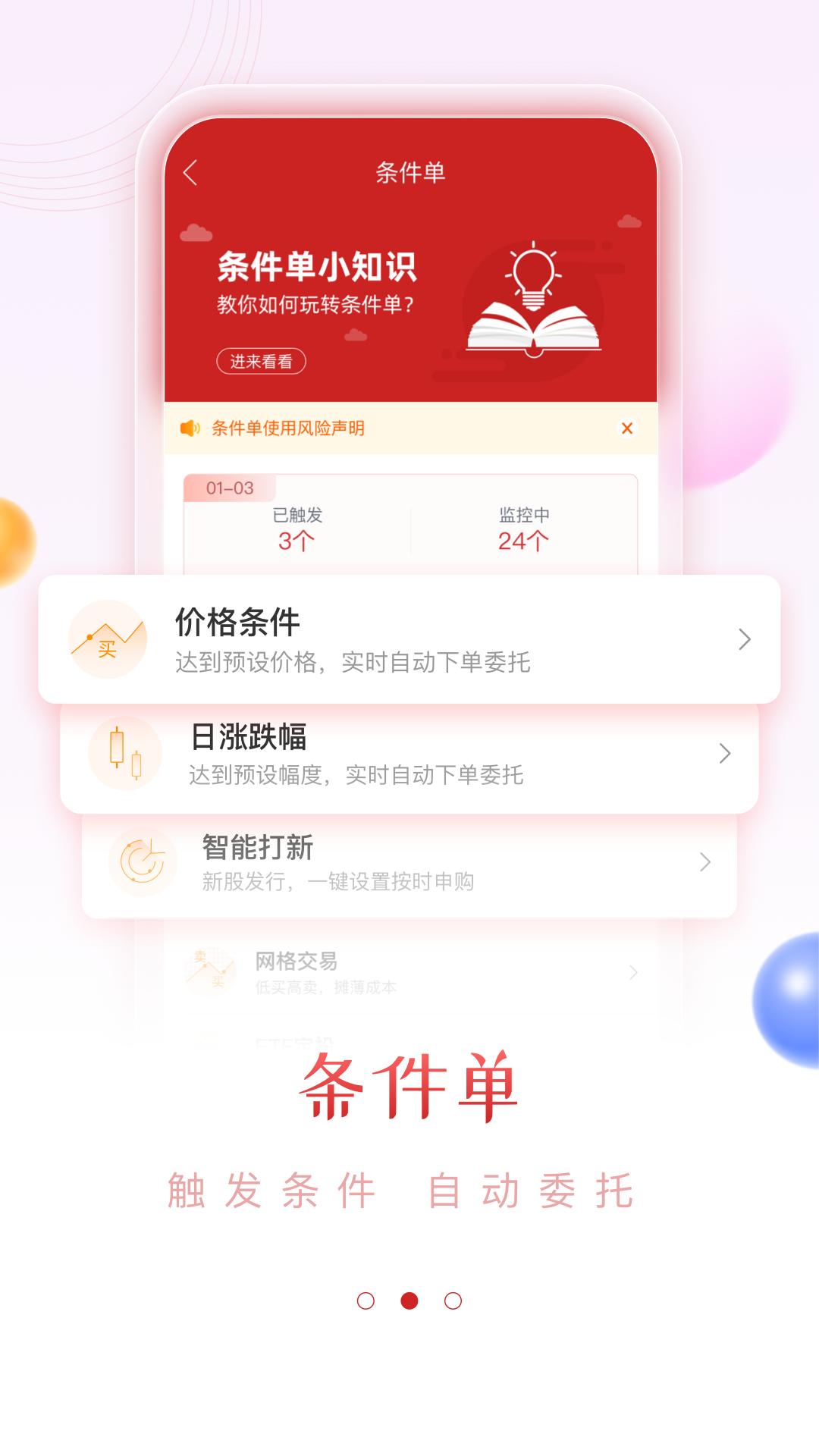This screenshot has height=1456, width=819.
Task: Tap the speaker icon beside risk statement
Action: (192, 427)
